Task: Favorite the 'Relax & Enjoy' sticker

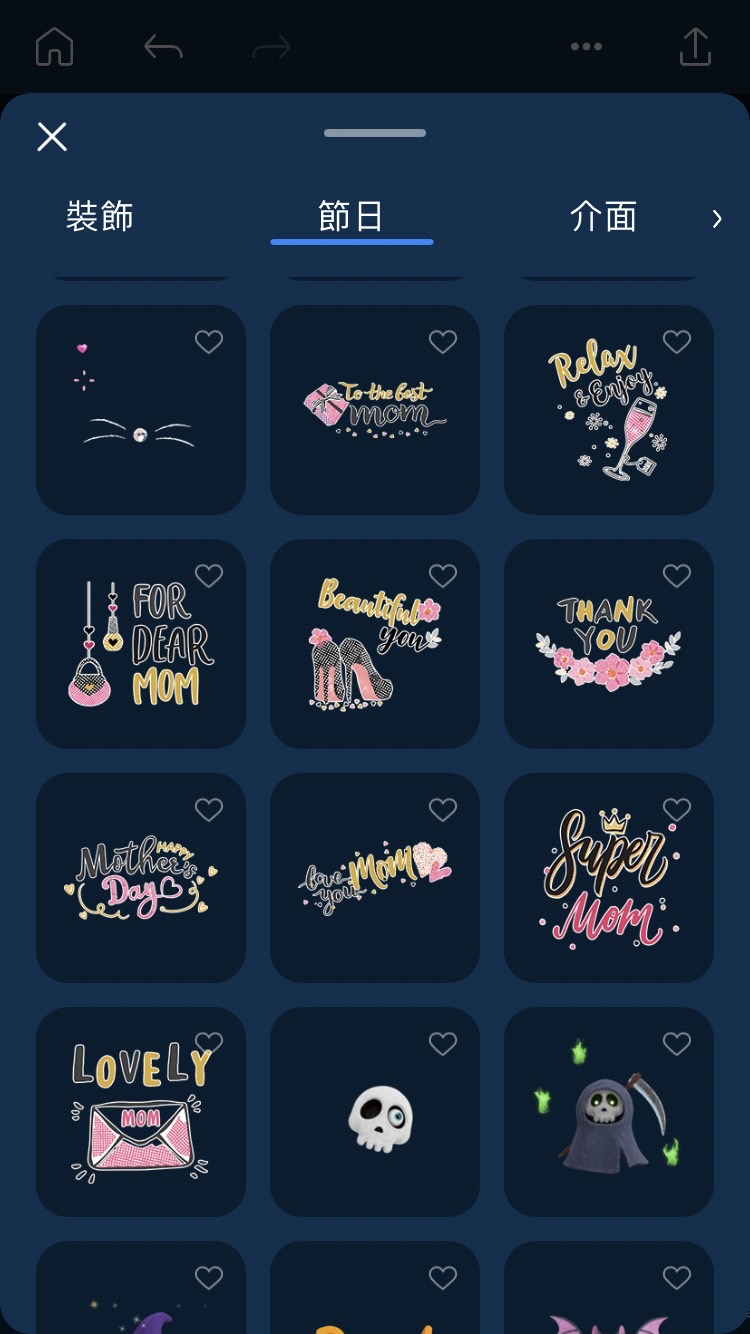Action: 677,342
